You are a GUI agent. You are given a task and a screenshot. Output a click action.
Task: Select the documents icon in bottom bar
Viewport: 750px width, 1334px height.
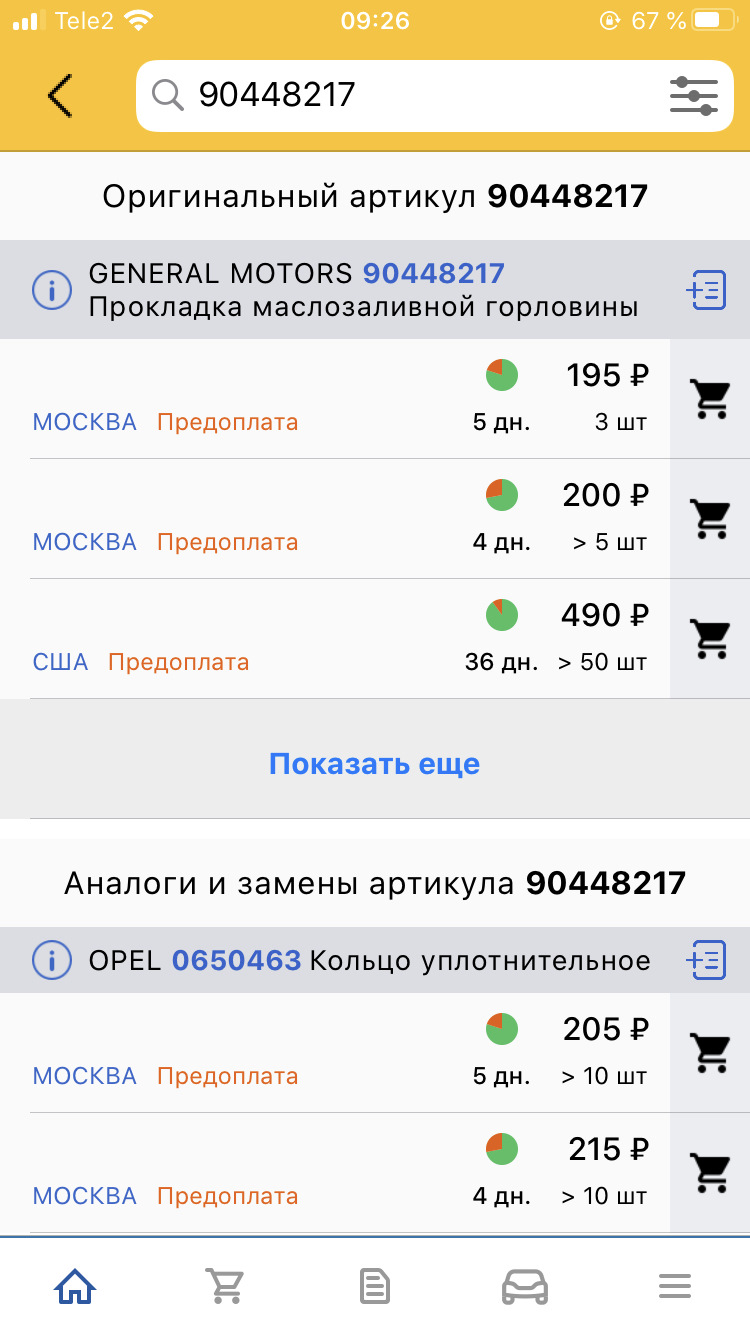[x=375, y=1286]
